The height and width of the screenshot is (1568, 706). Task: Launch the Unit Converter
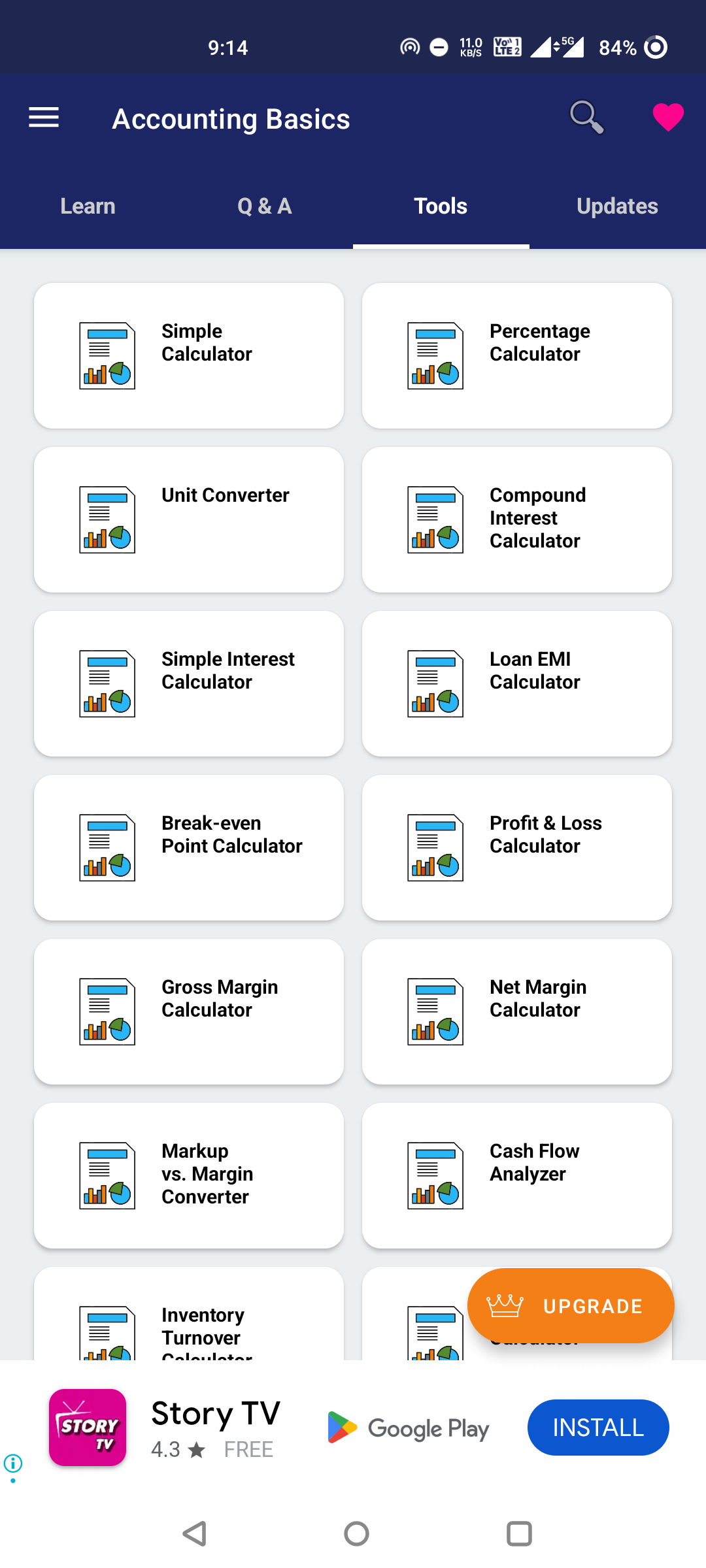pyautogui.click(x=188, y=519)
